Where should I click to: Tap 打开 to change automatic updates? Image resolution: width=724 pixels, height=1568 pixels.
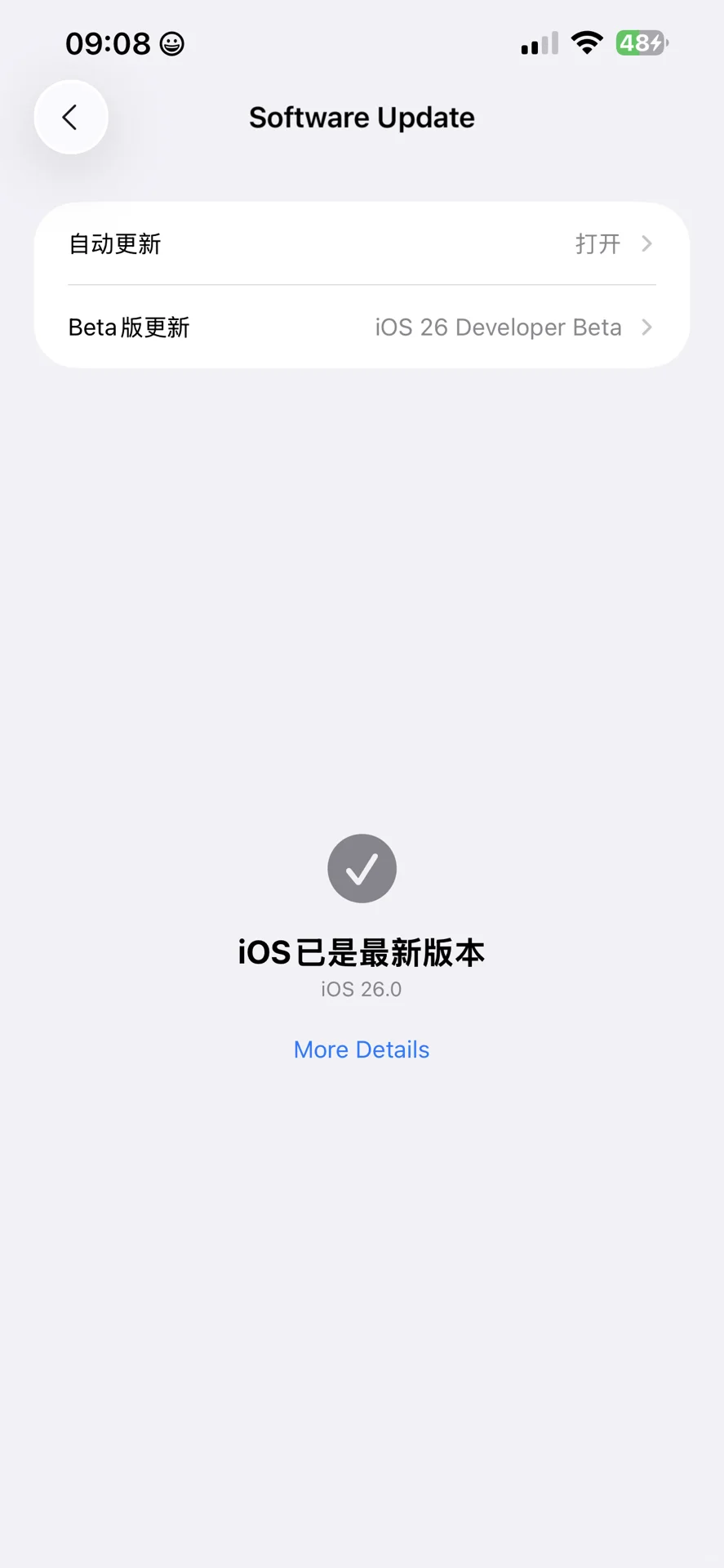597,243
